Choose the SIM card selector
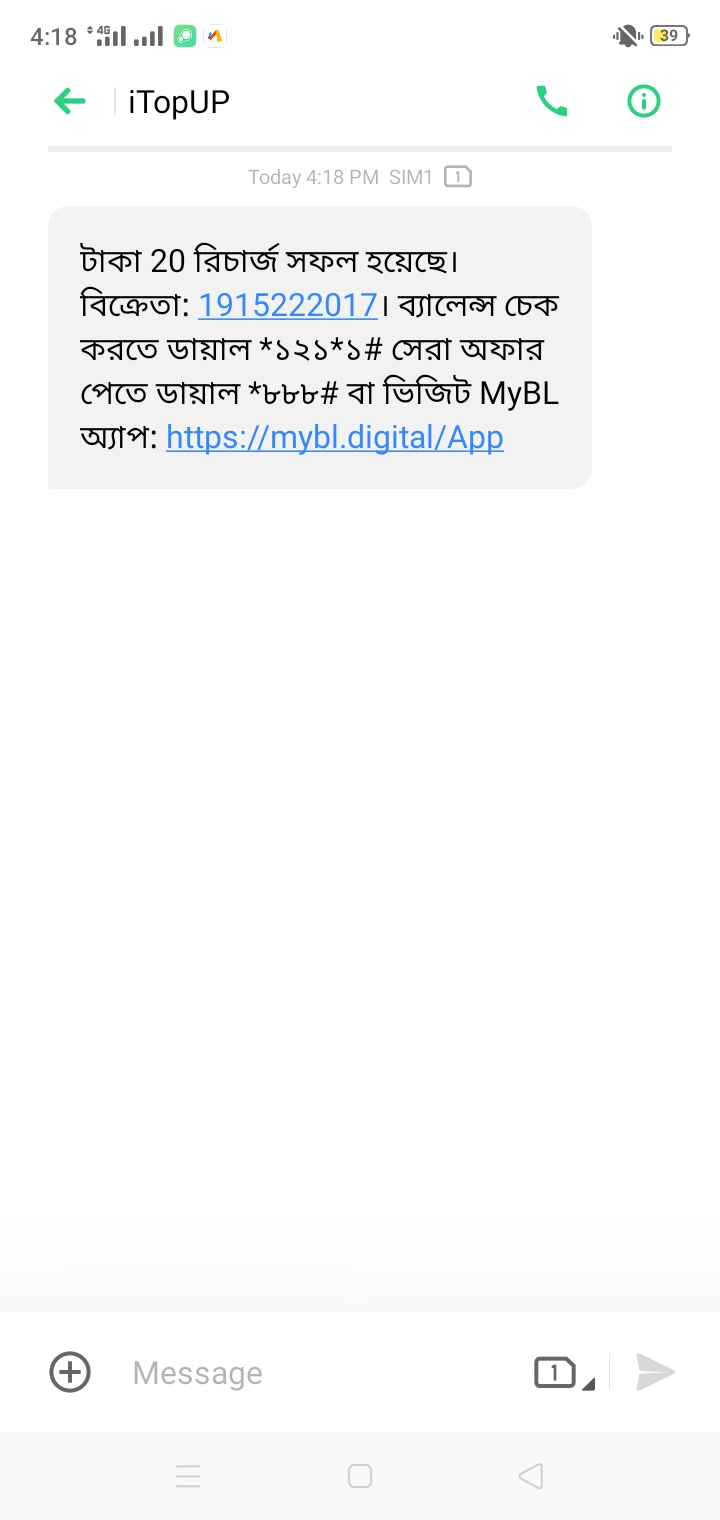Screen dimensions: 720x1520 point(563,1373)
